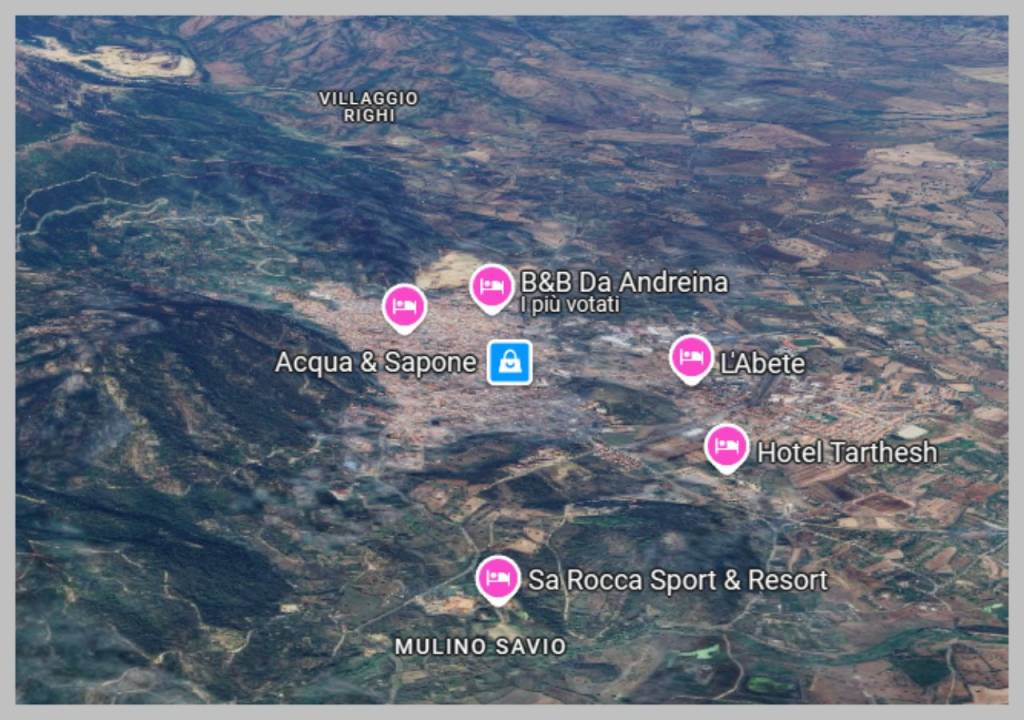Tap the unlabeled hotel pin above Acqua & Sapone
Screen dimensions: 1024x720
point(404,306)
